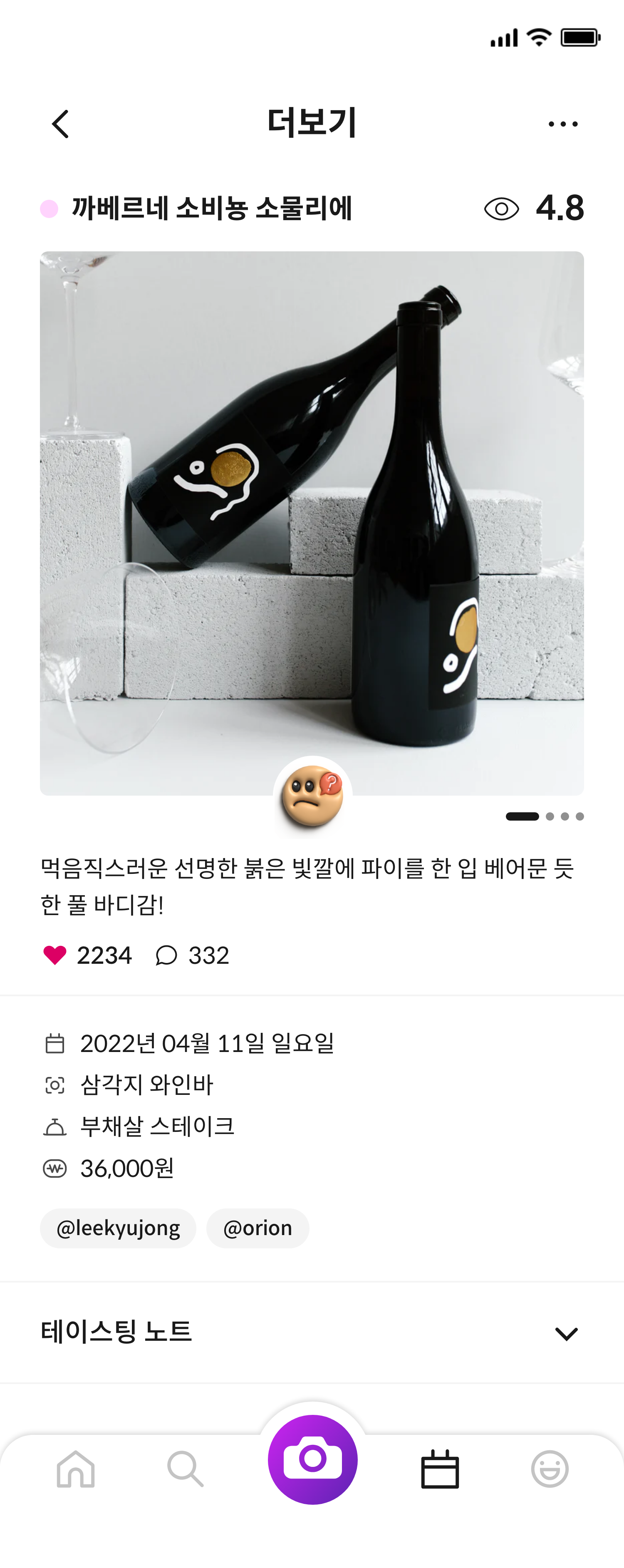The height and width of the screenshot is (1568, 624).
Task: Tap the image carousel page indicator
Action: point(544,816)
